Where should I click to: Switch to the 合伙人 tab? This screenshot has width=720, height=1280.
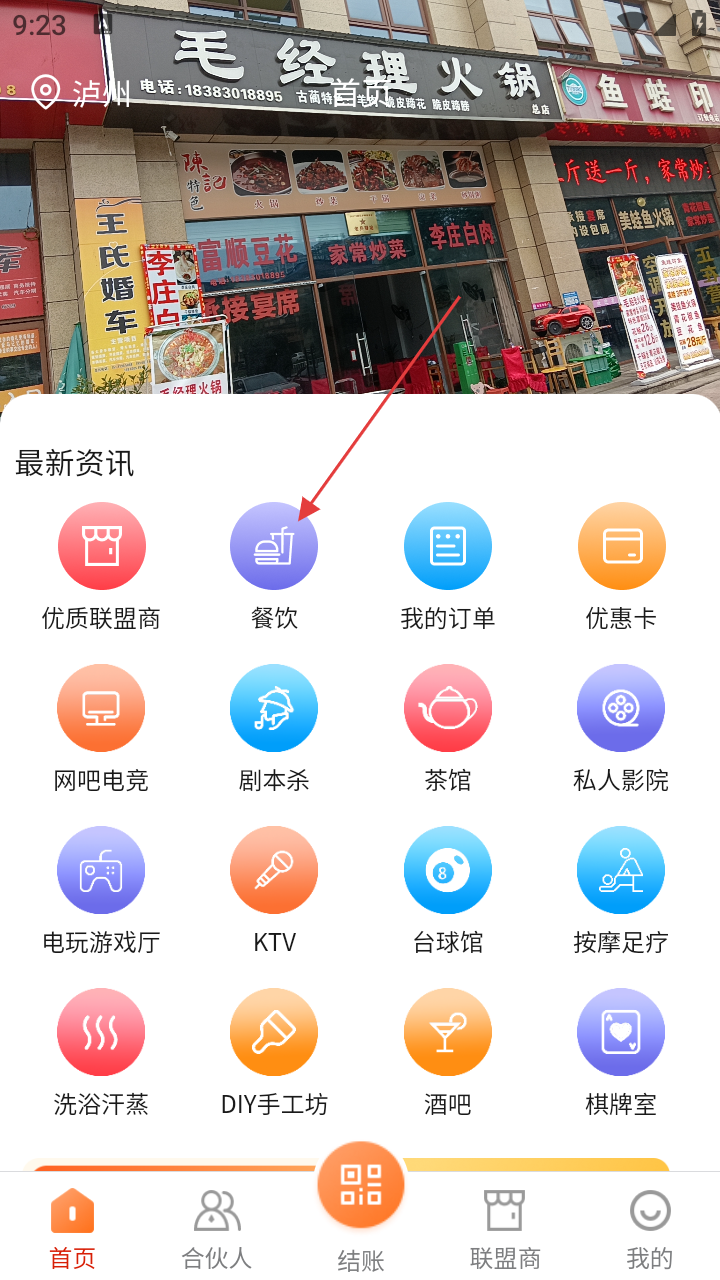coord(216,1228)
